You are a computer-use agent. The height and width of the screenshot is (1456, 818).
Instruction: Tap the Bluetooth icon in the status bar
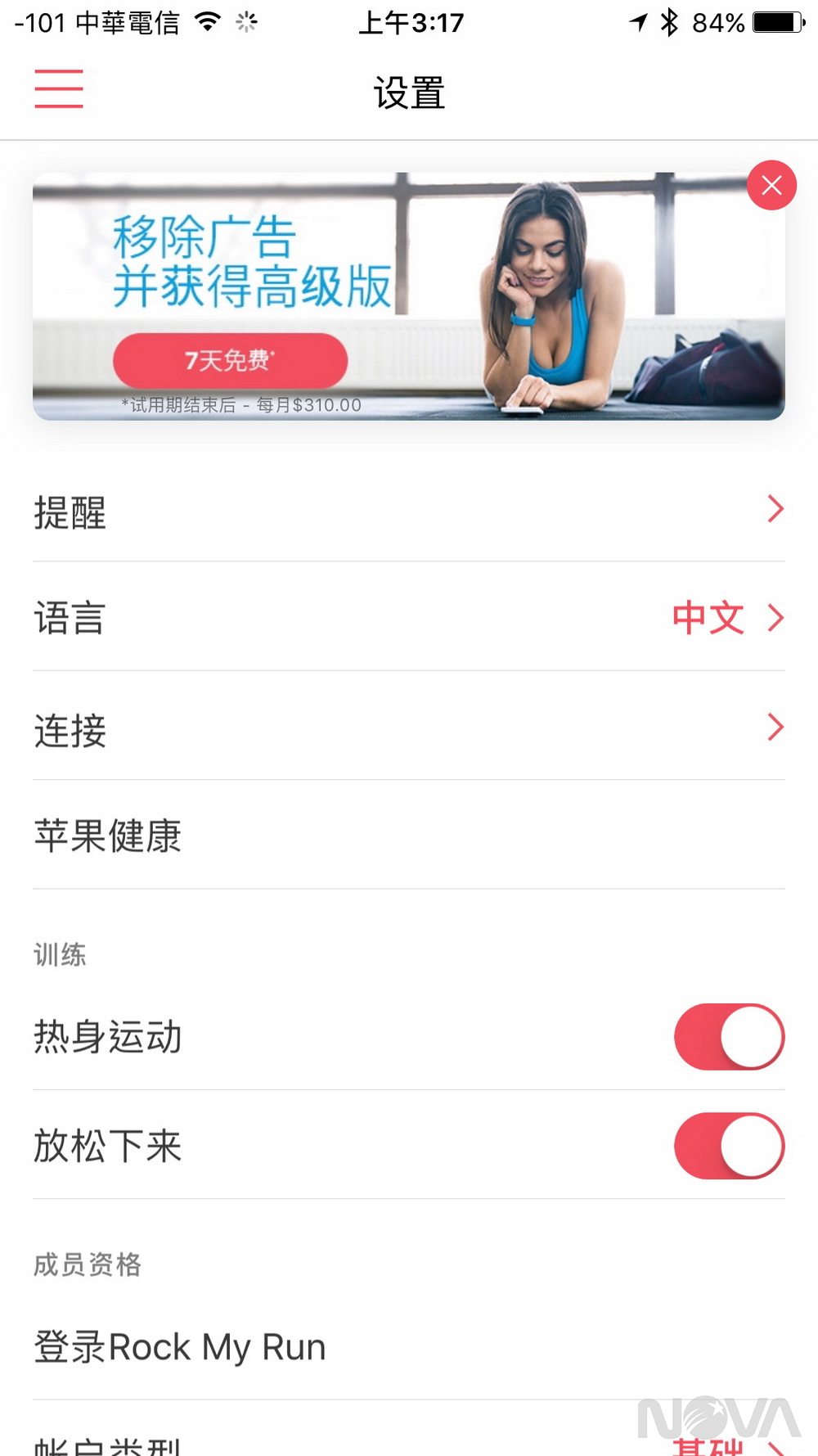[x=670, y=23]
